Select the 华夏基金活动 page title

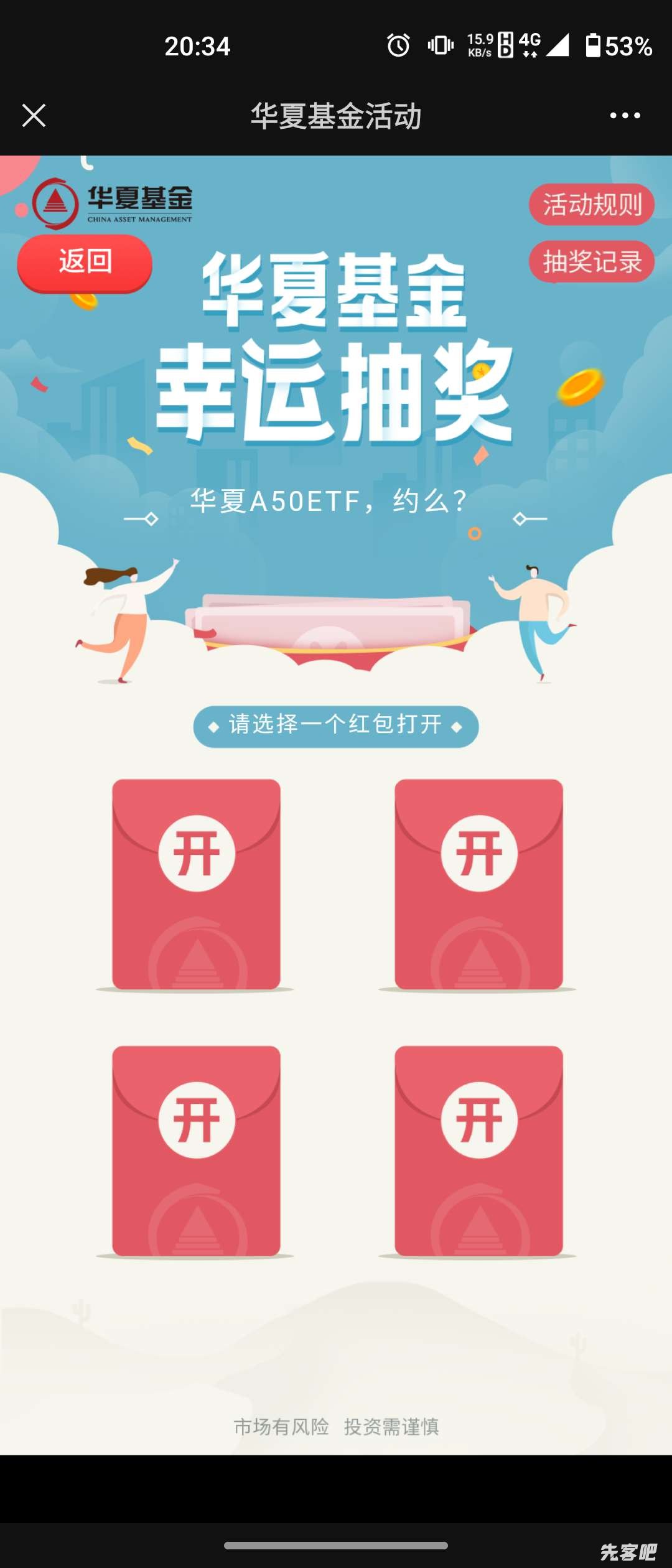point(336,114)
